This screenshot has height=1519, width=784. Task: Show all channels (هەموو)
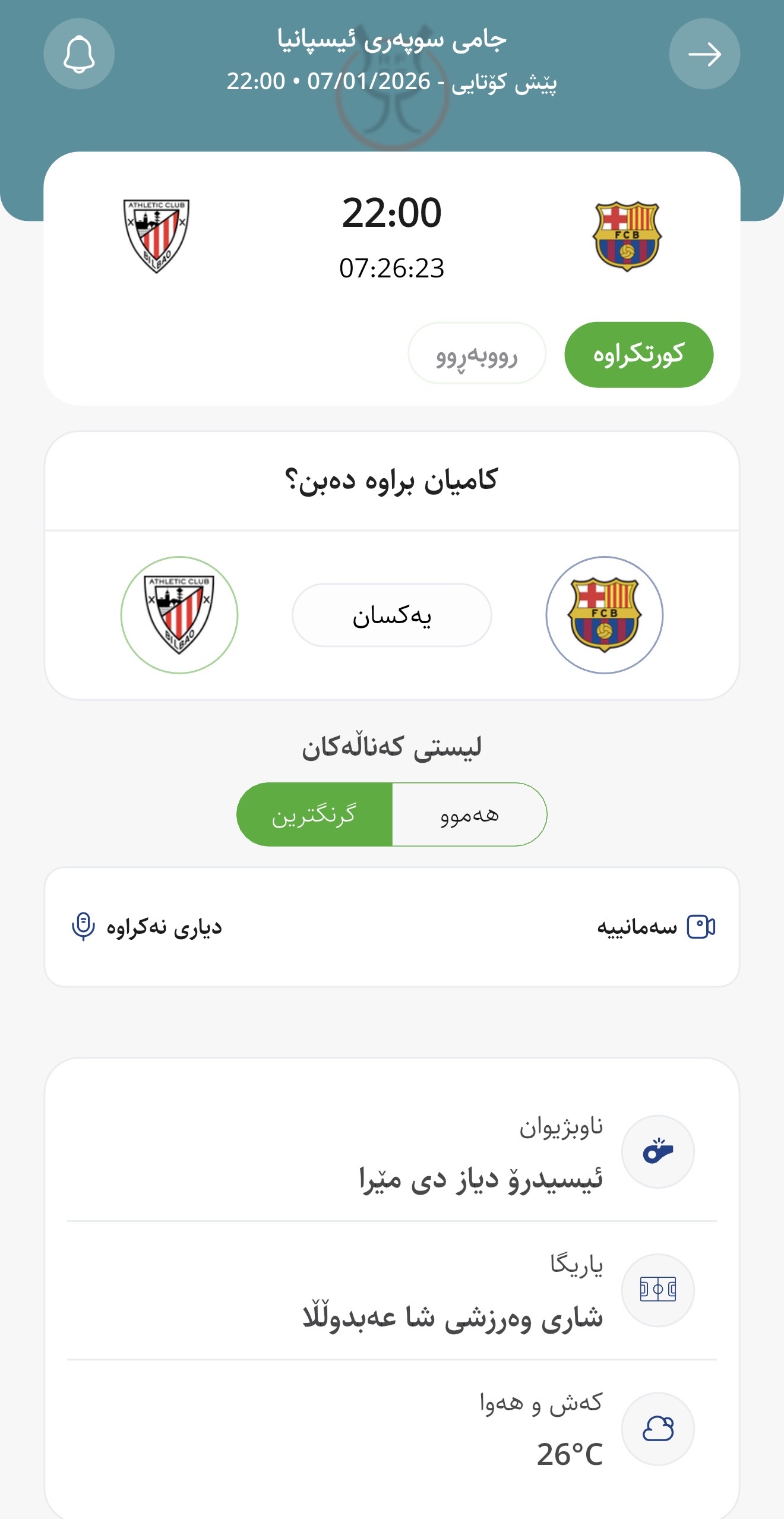tap(469, 814)
